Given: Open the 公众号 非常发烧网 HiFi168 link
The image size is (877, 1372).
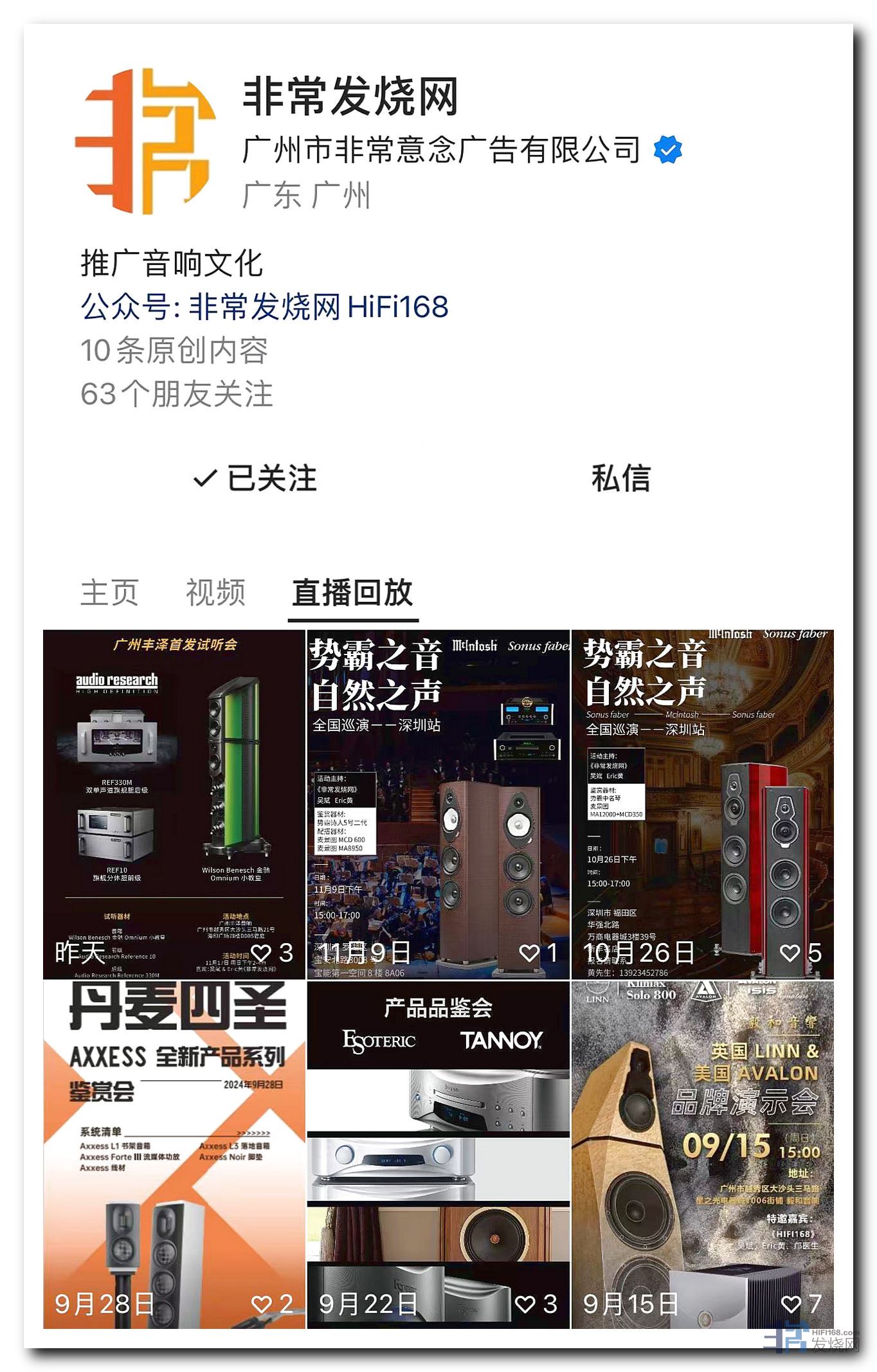Looking at the screenshot, I should [x=264, y=307].
